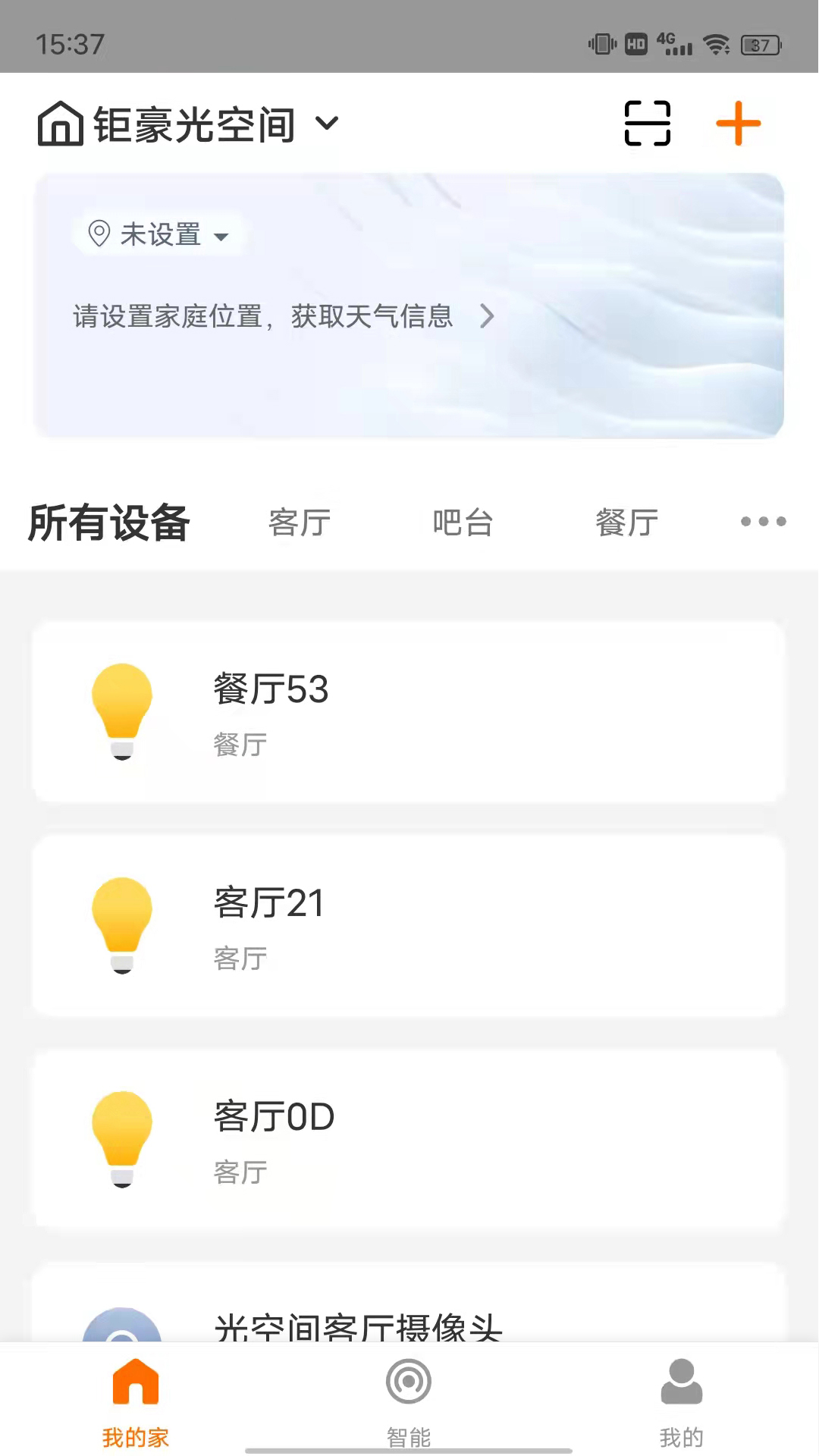Expand the 未设置 location dropdown
This screenshot has width=819, height=1456.
[x=158, y=235]
